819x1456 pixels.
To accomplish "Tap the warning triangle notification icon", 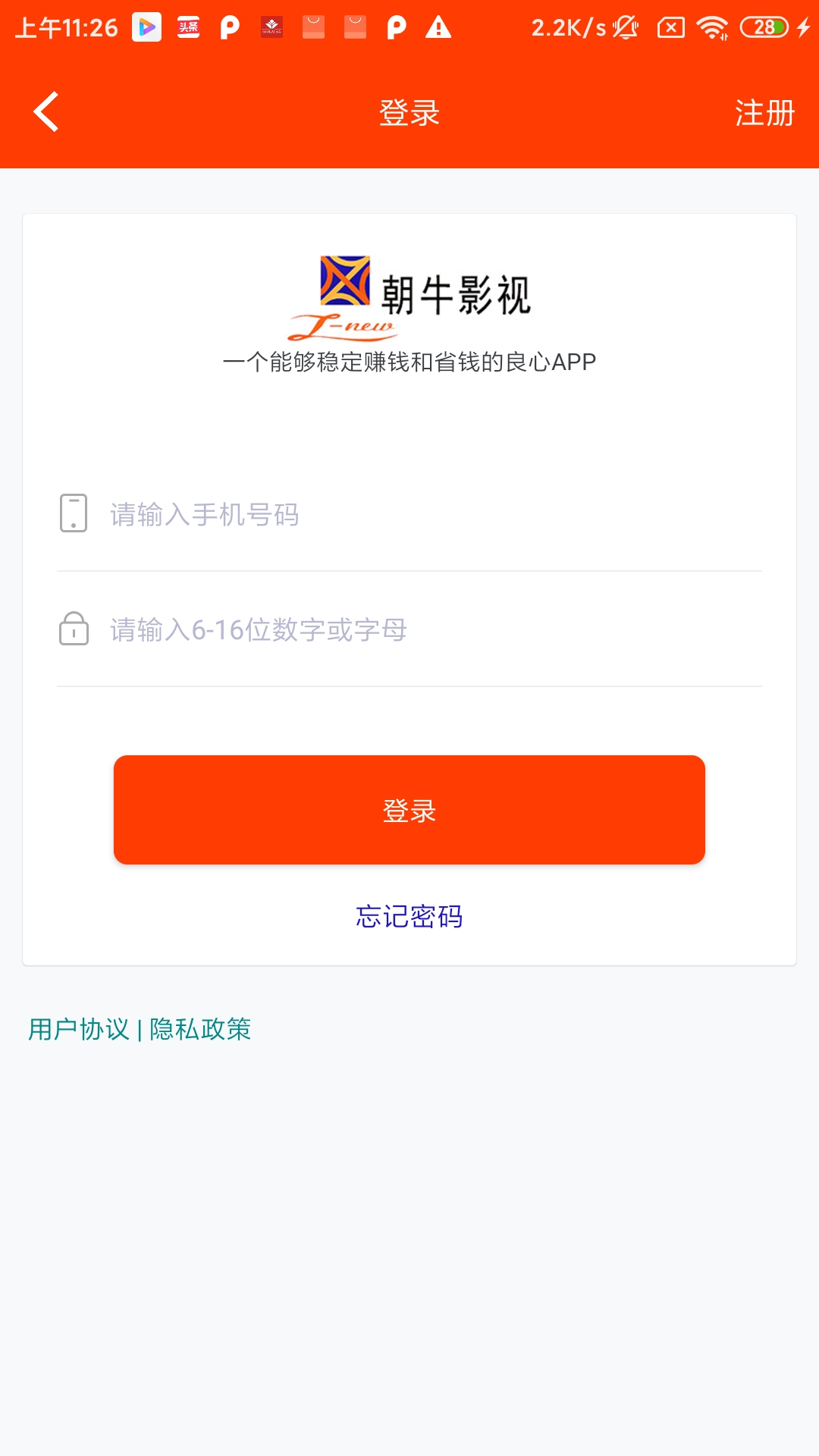I will coord(440,27).
